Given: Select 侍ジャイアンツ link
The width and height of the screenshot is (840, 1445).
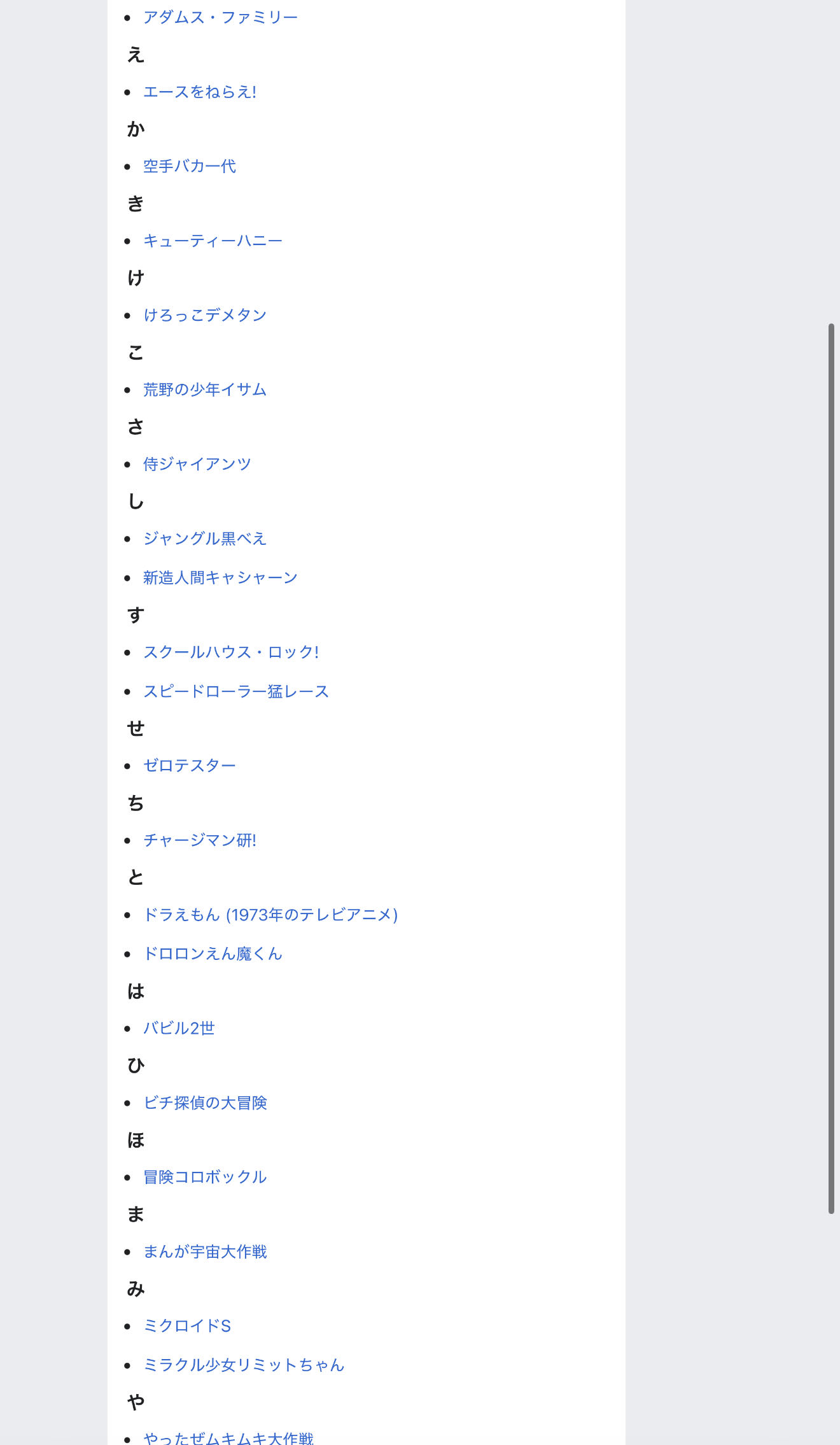Looking at the screenshot, I should [197, 464].
